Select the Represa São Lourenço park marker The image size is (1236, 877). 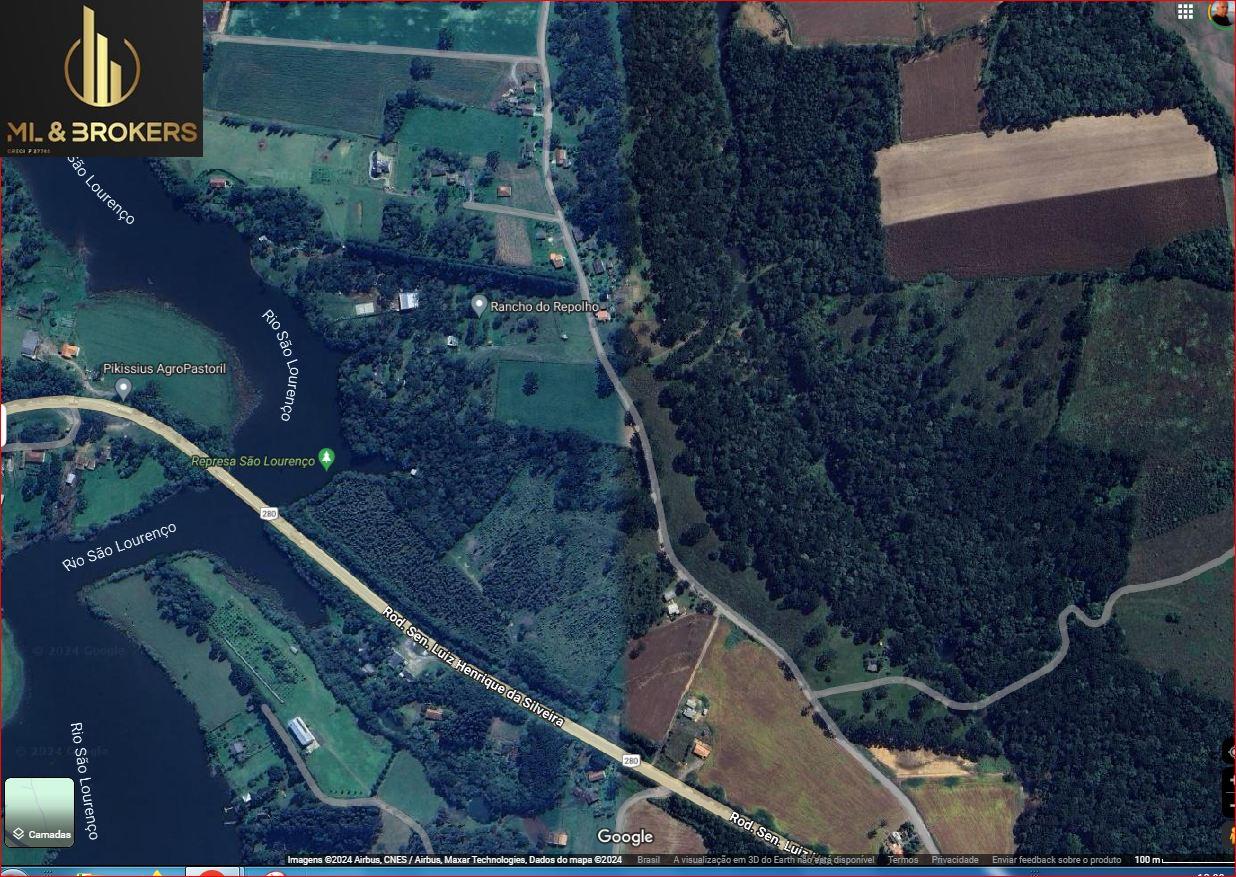[x=326, y=458]
